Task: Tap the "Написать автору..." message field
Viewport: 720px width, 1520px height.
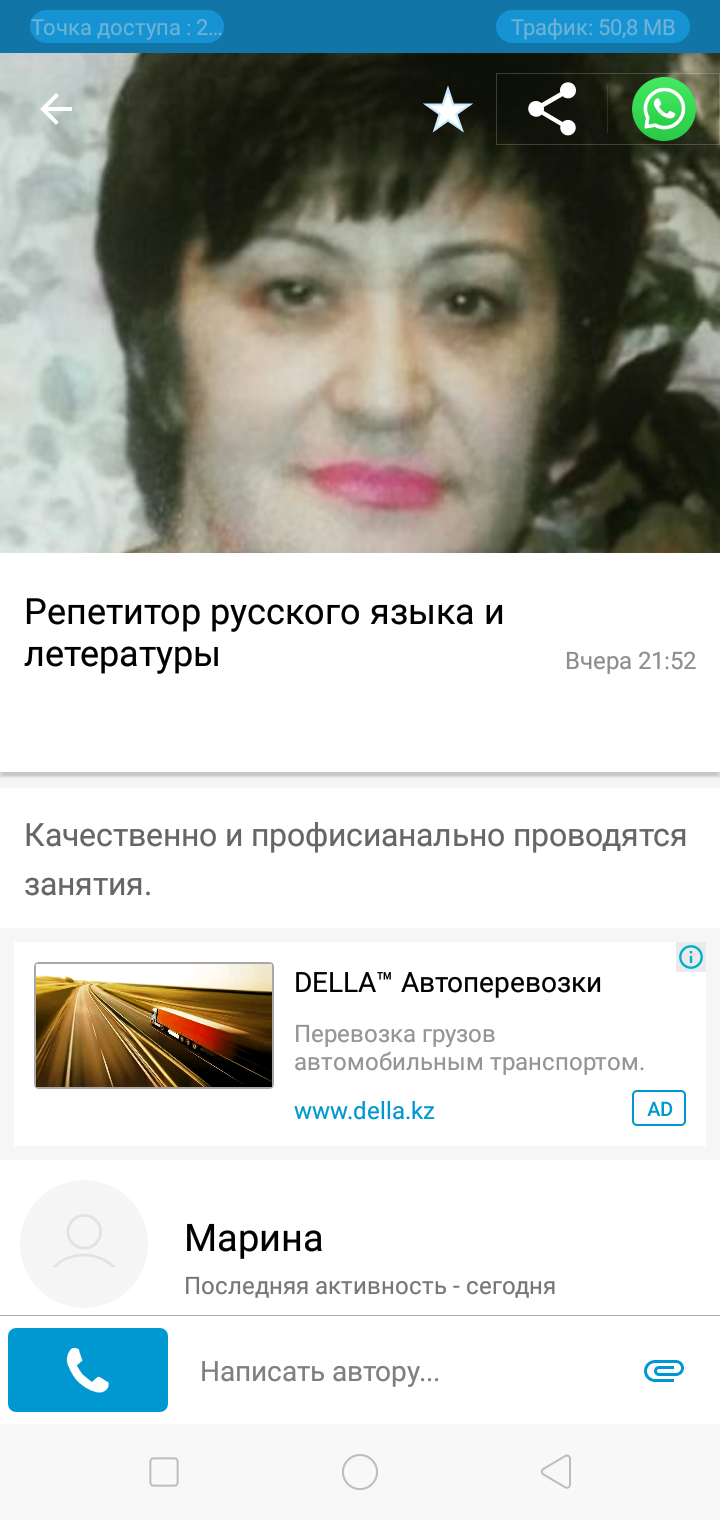Action: pos(400,1371)
